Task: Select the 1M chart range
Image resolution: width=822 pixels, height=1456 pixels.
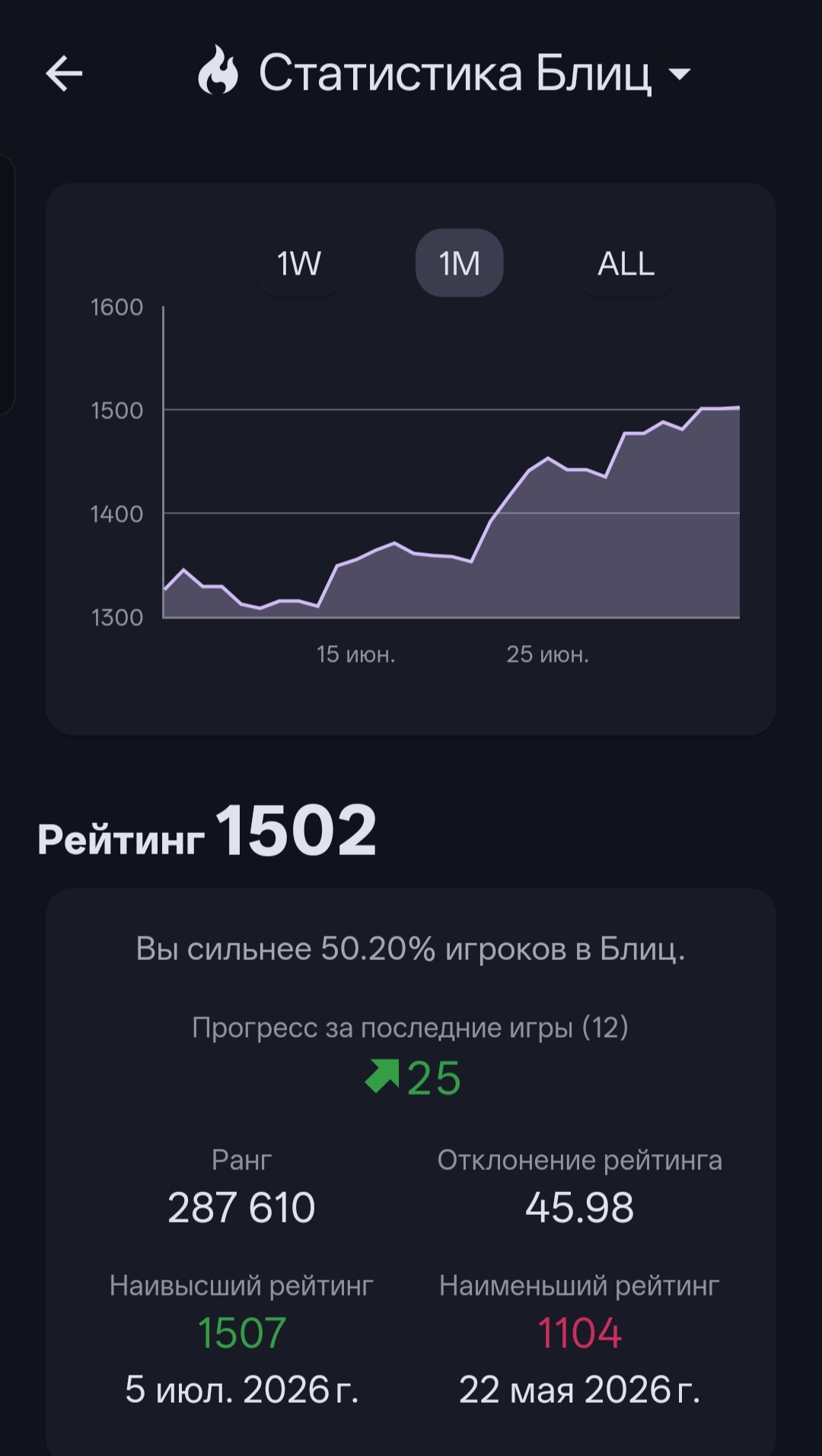Action: 459,263
